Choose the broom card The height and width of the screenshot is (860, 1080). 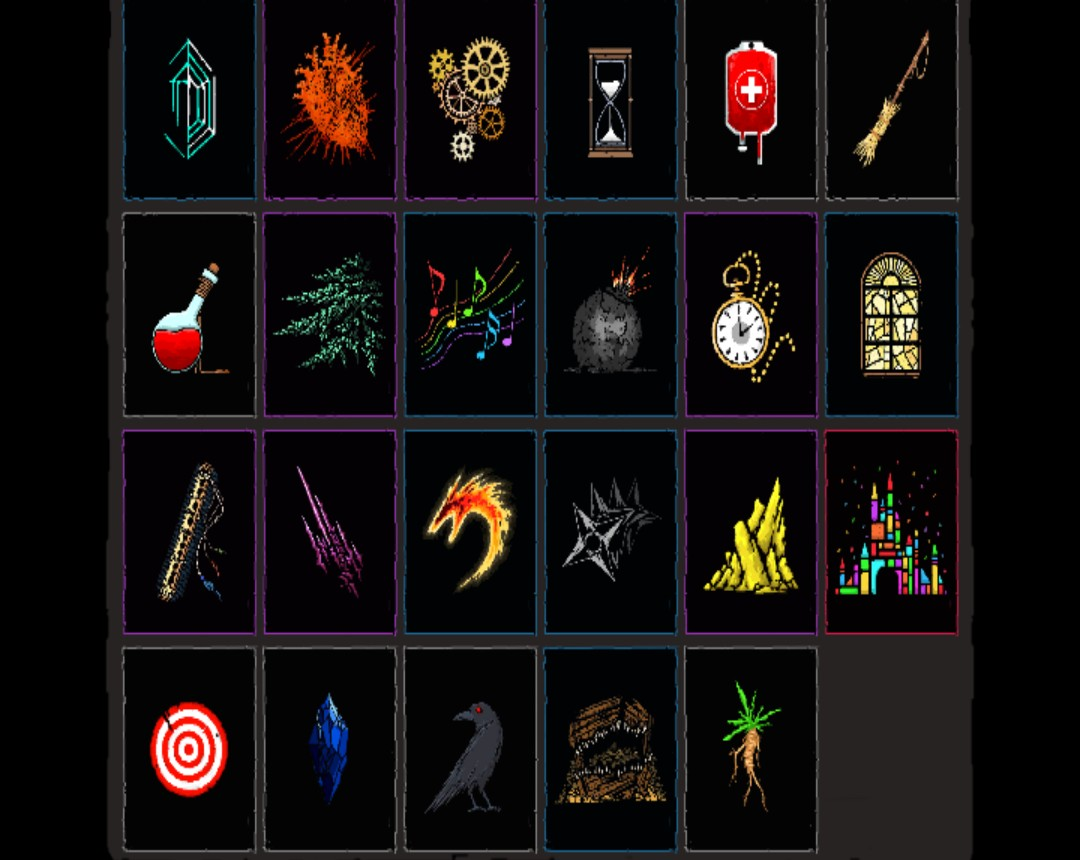click(x=891, y=98)
